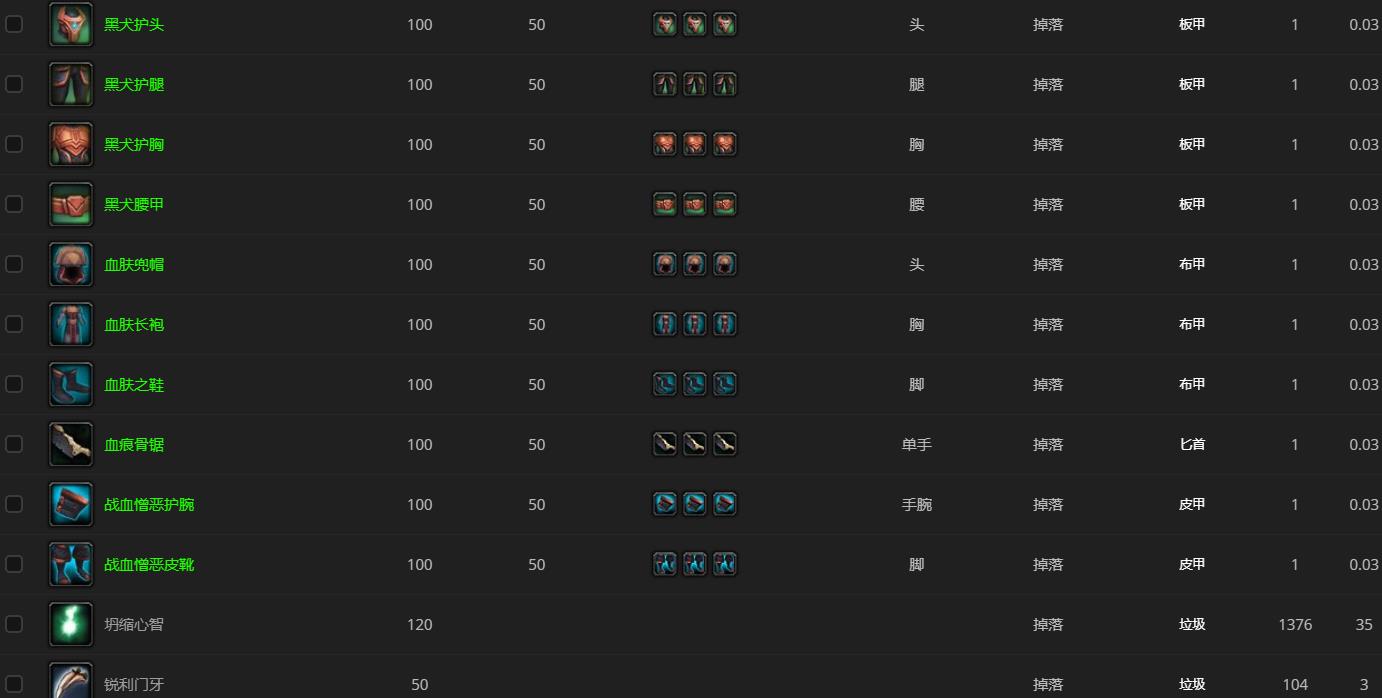Open the 黑犬护头 item link
Image resolution: width=1382 pixels, height=698 pixels.
[134, 24]
